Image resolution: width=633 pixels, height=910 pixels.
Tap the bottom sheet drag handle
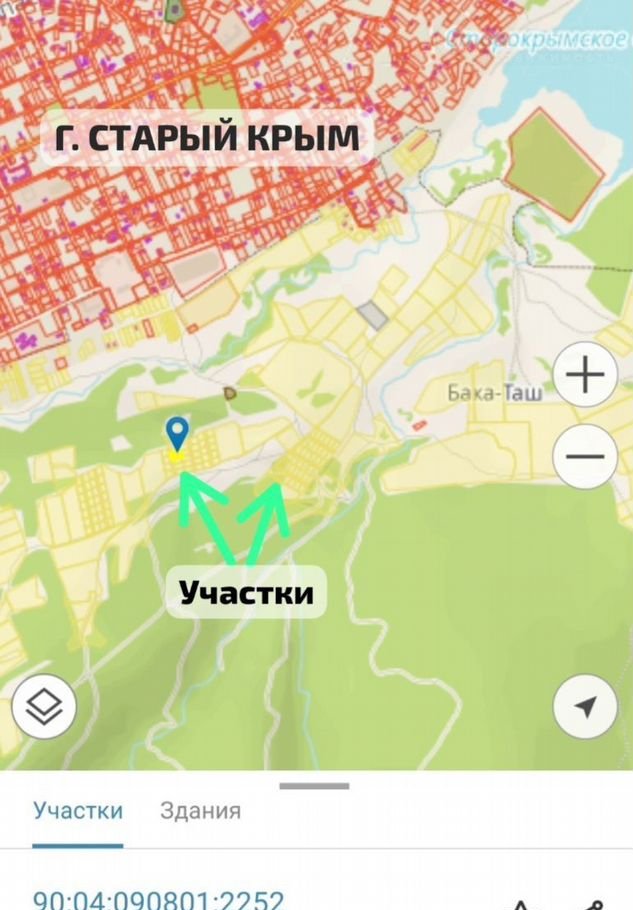[314, 786]
